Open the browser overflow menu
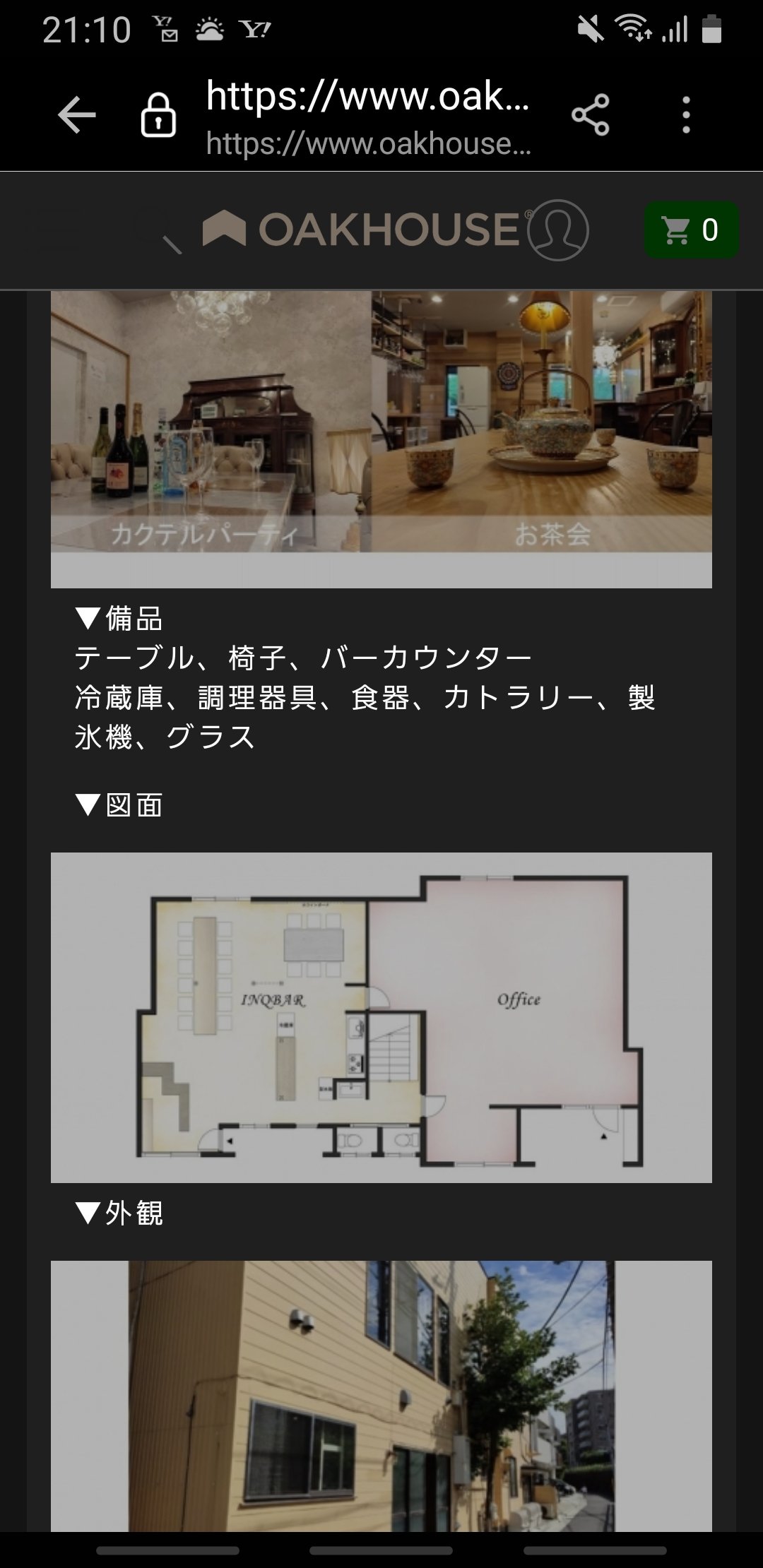The height and width of the screenshot is (1568, 763). click(685, 114)
